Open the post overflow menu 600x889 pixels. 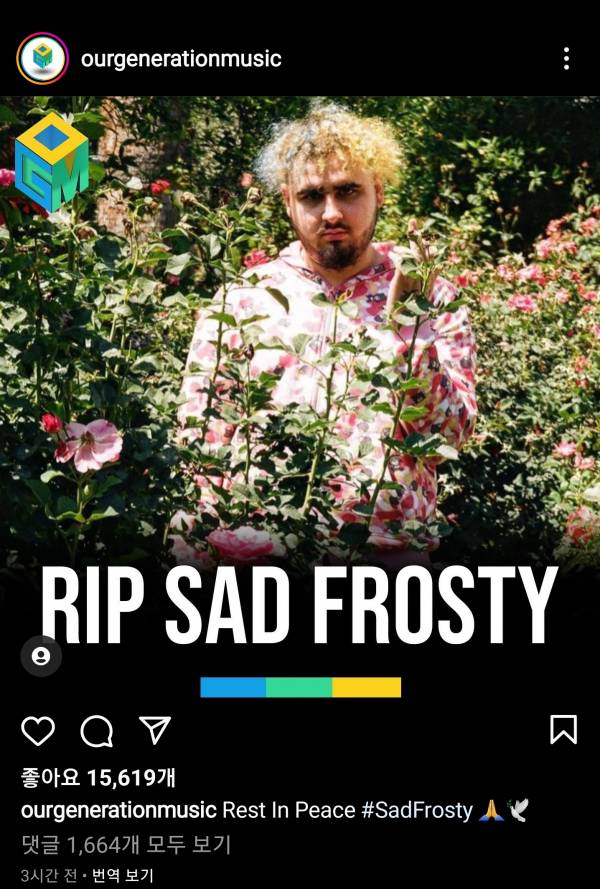point(566,58)
